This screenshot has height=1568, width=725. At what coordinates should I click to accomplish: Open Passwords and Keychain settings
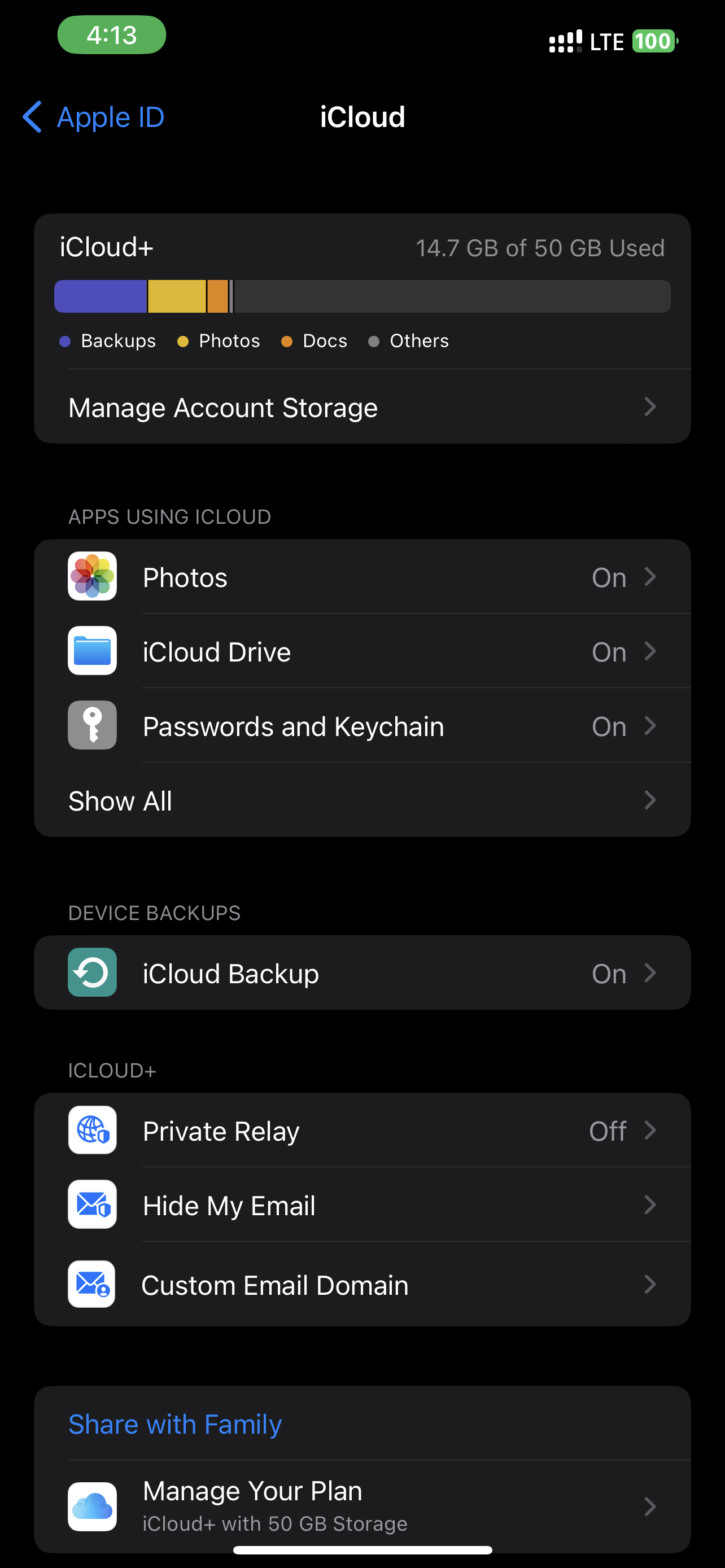[x=361, y=726]
